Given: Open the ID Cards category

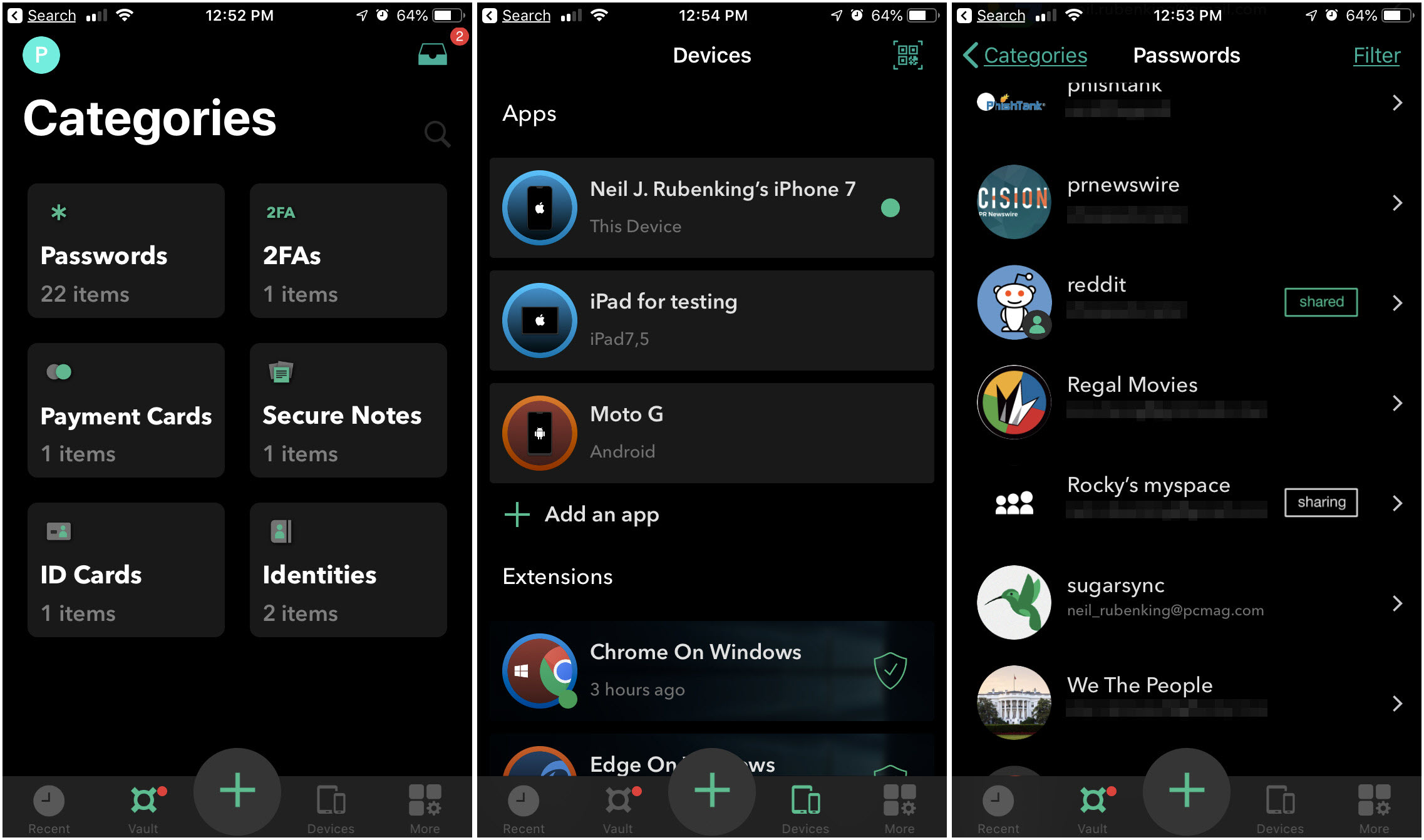Looking at the screenshot, I should 126,570.
